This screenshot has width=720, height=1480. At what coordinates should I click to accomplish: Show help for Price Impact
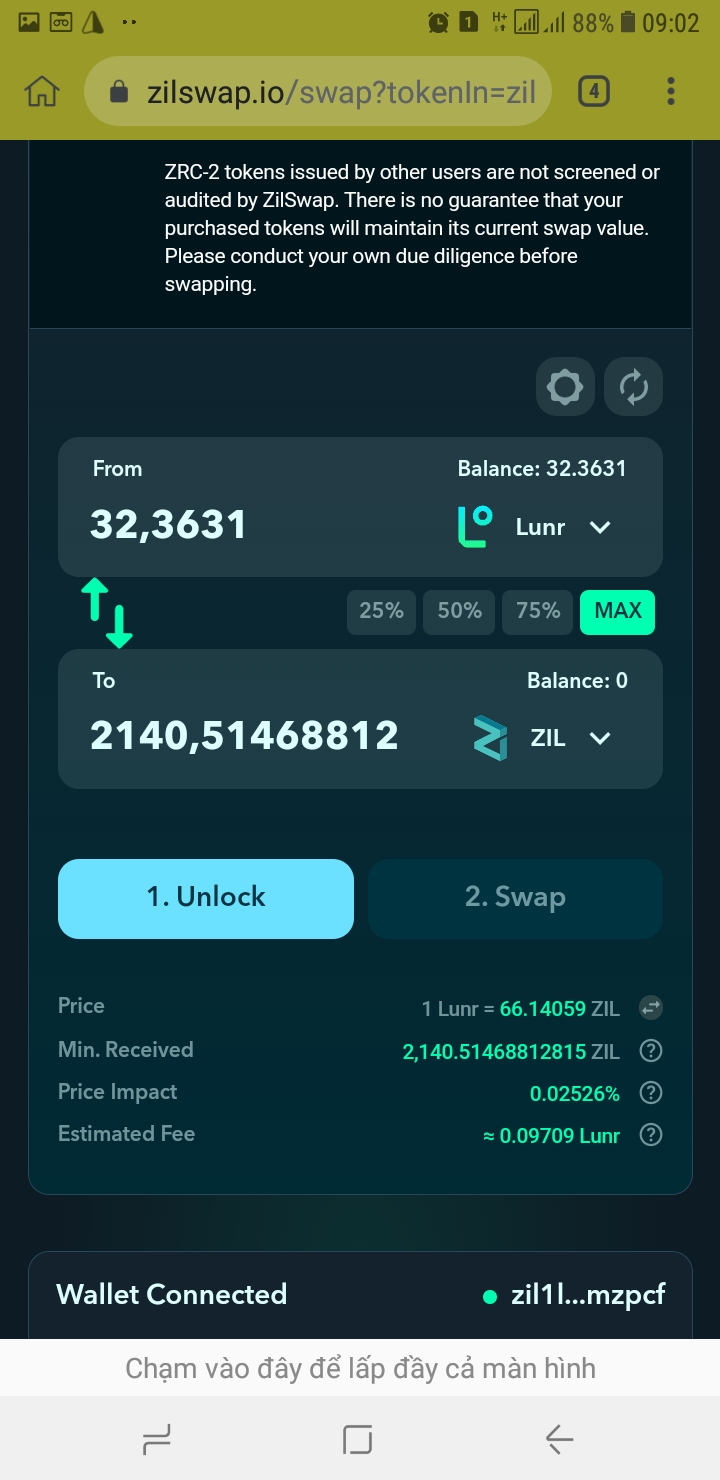pyautogui.click(x=651, y=1093)
